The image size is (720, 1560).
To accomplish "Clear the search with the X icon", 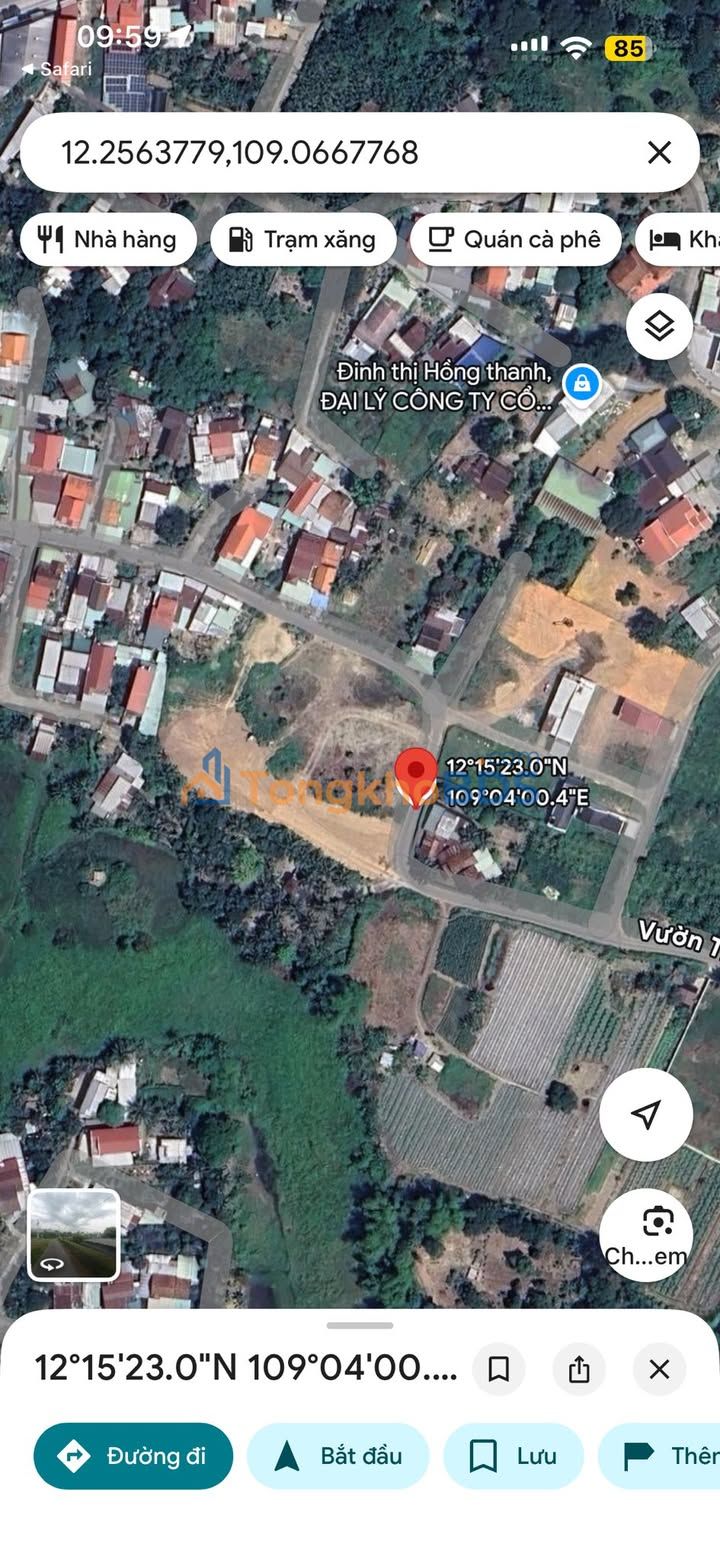I will point(659,153).
